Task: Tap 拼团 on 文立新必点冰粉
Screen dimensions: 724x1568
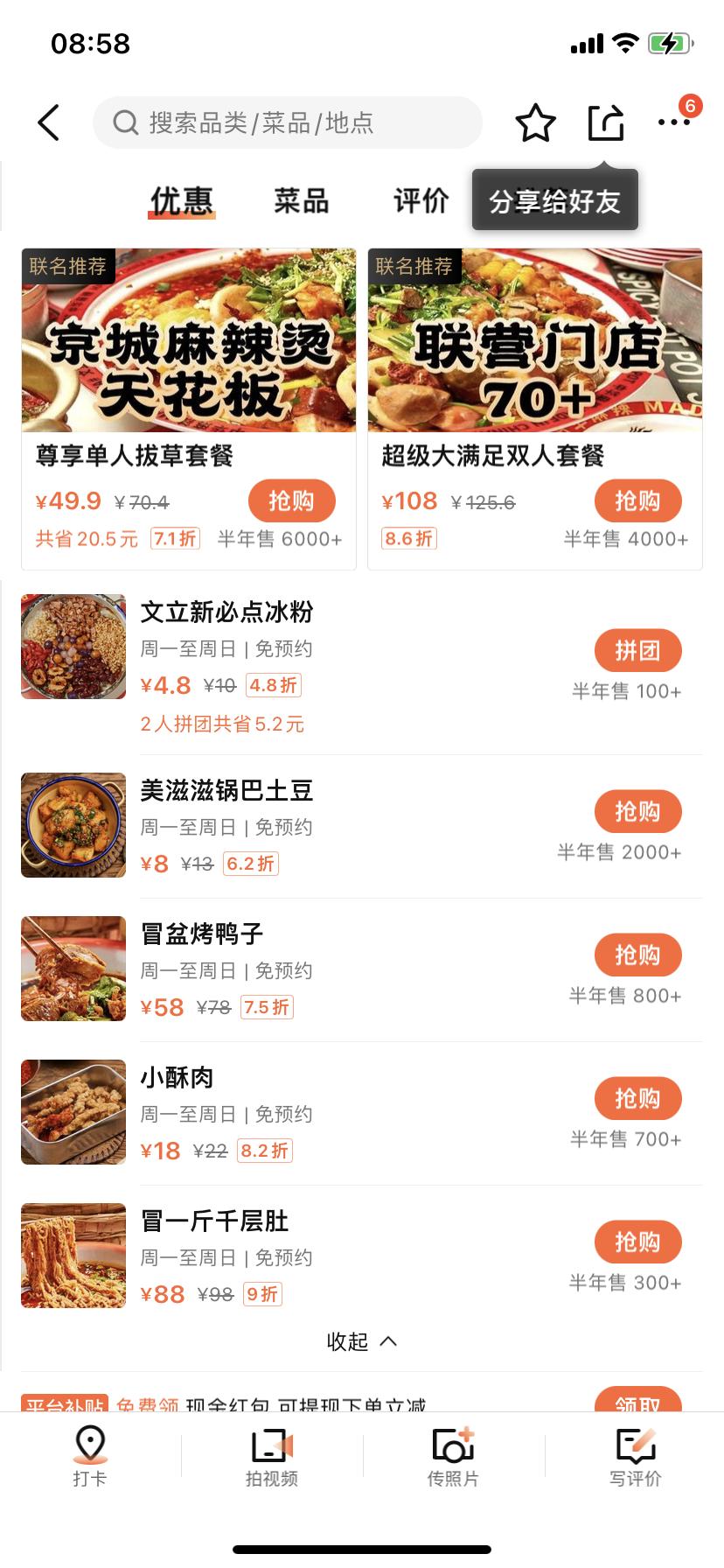Action: 637,650
